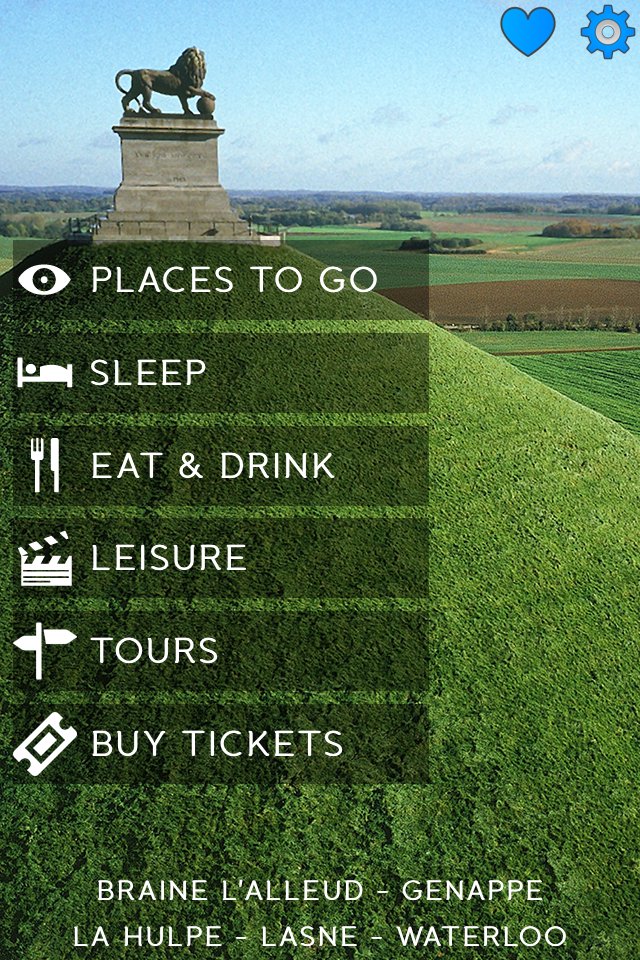Open the Leisure section
This screenshot has height=960, width=640.
[220, 558]
